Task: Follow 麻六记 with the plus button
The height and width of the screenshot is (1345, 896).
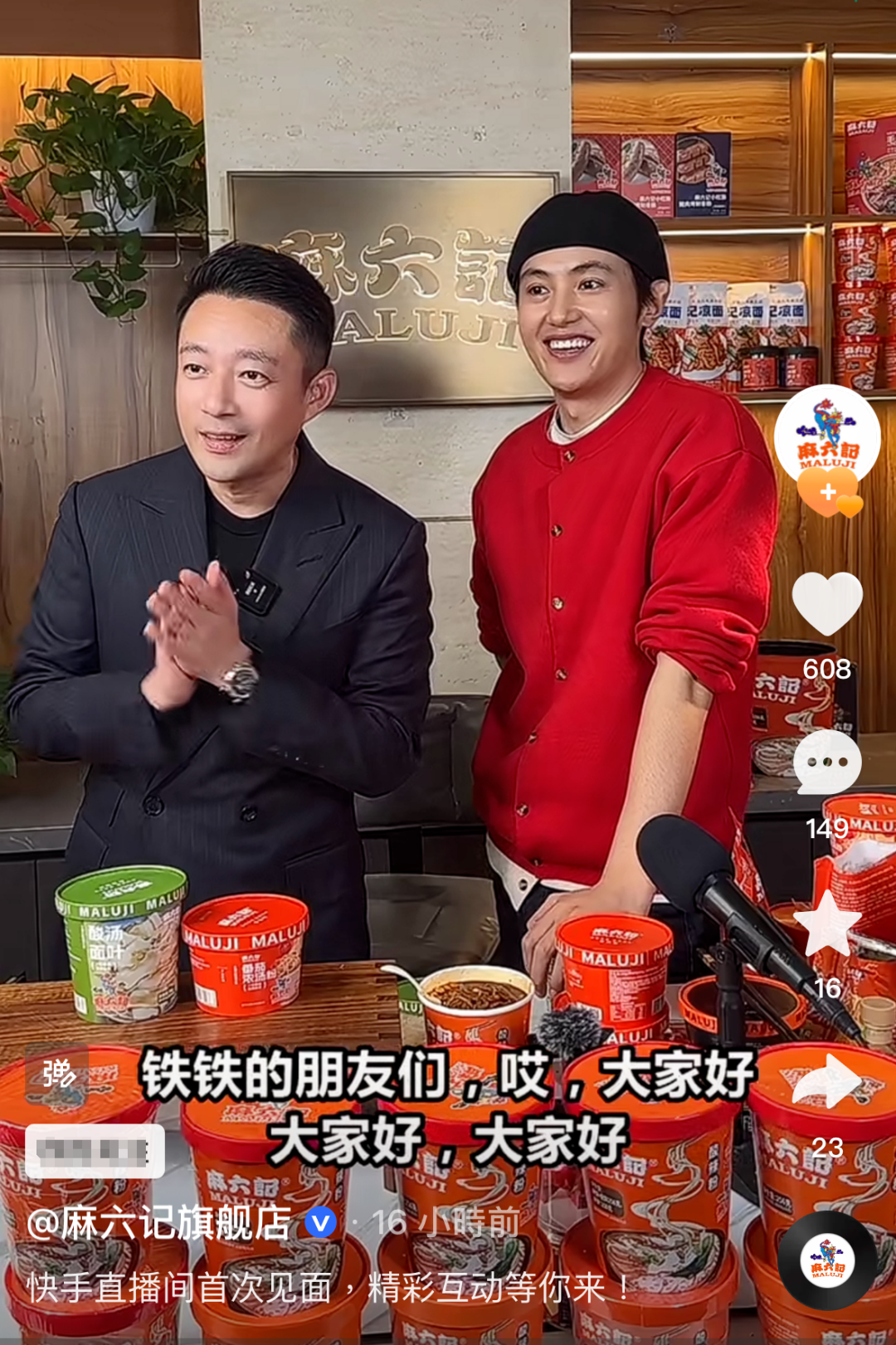Action: pyautogui.click(x=827, y=493)
